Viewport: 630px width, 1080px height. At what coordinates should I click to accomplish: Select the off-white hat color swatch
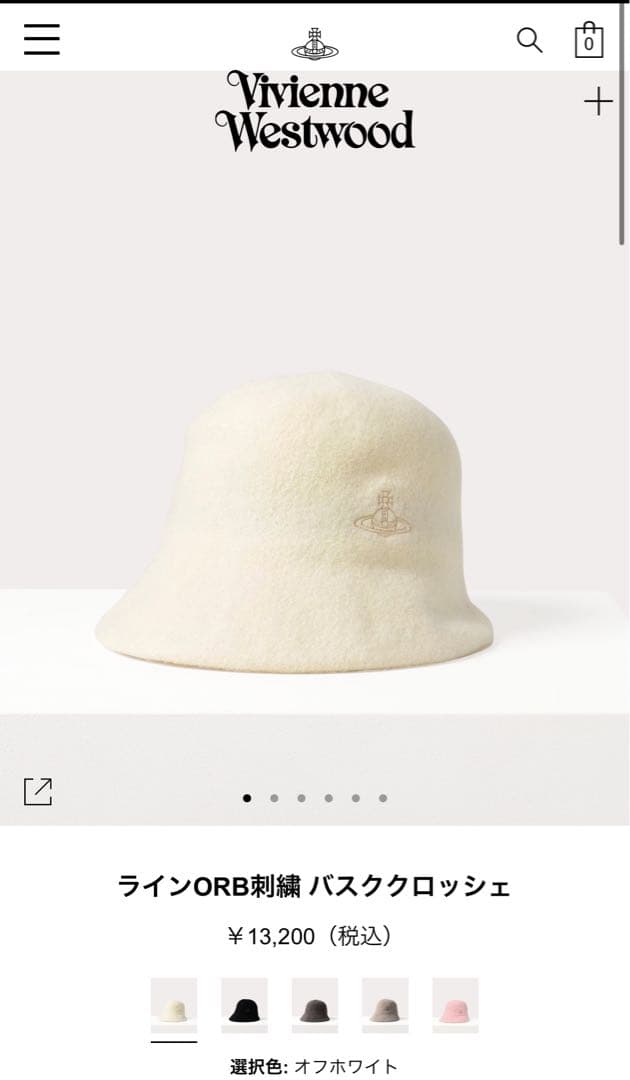pos(174,1005)
